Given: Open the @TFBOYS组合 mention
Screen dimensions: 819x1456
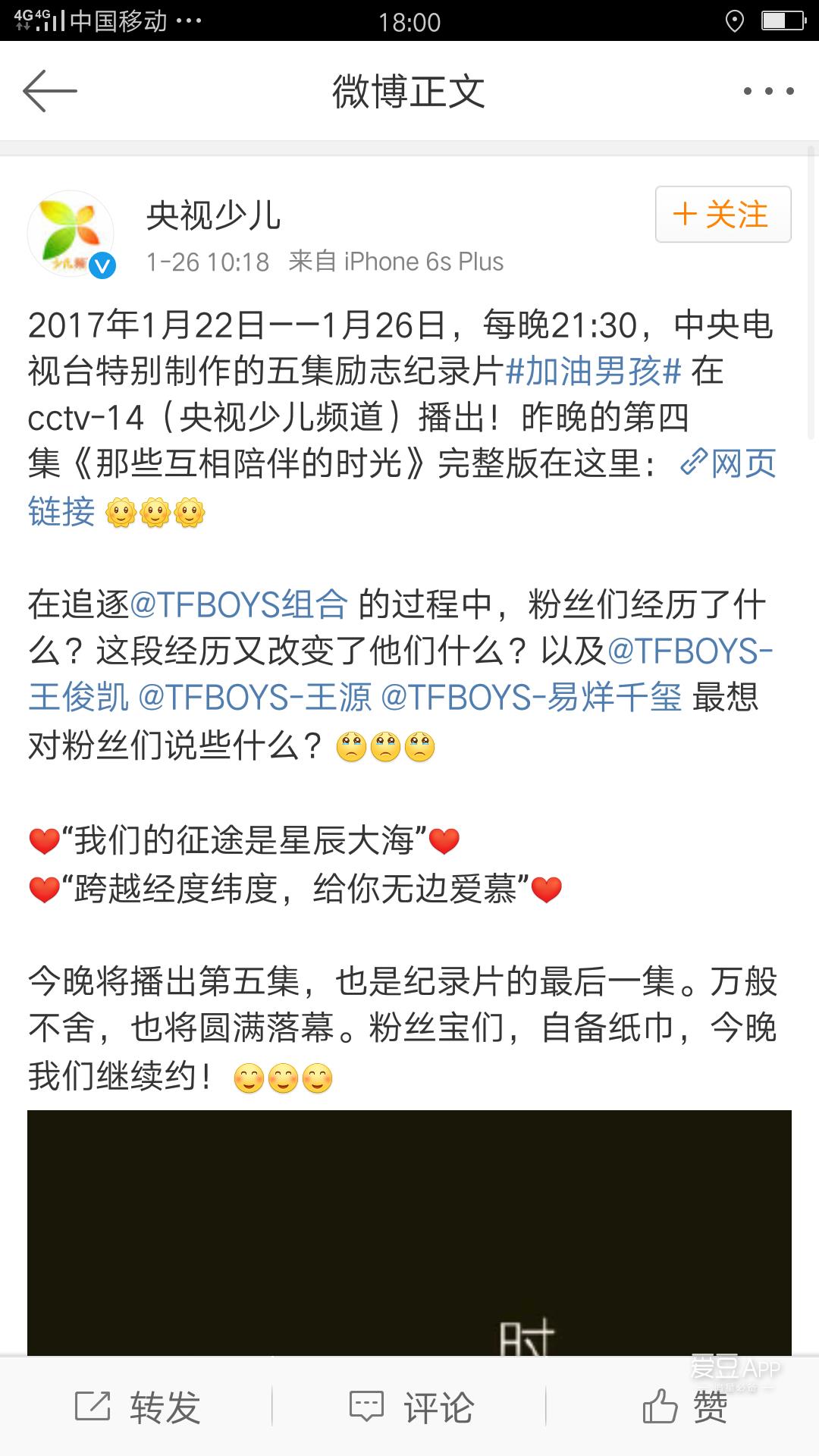Looking at the screenshot, I should coord(239,605).
